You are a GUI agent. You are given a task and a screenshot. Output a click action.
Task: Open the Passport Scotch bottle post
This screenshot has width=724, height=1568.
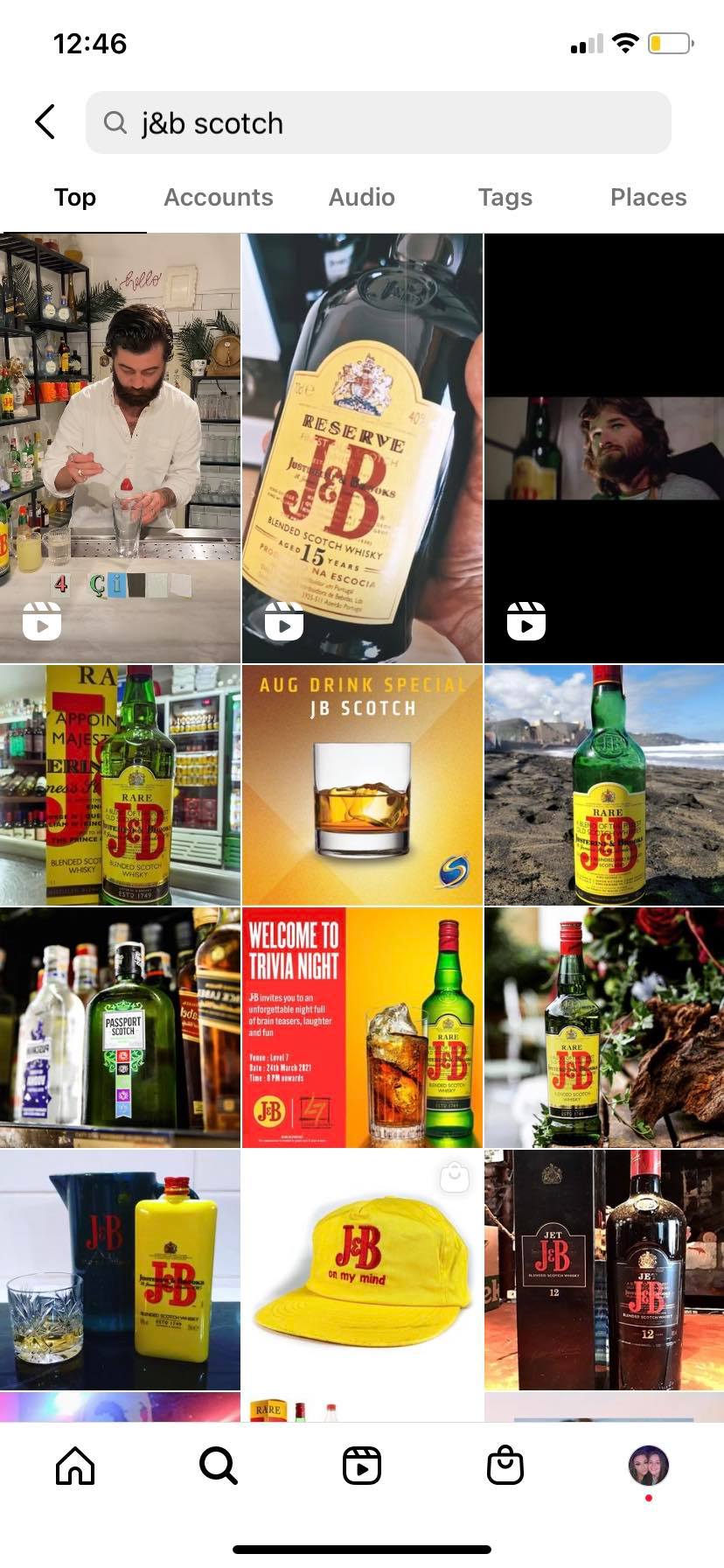pyautogui.click(x=120, y=1027)
